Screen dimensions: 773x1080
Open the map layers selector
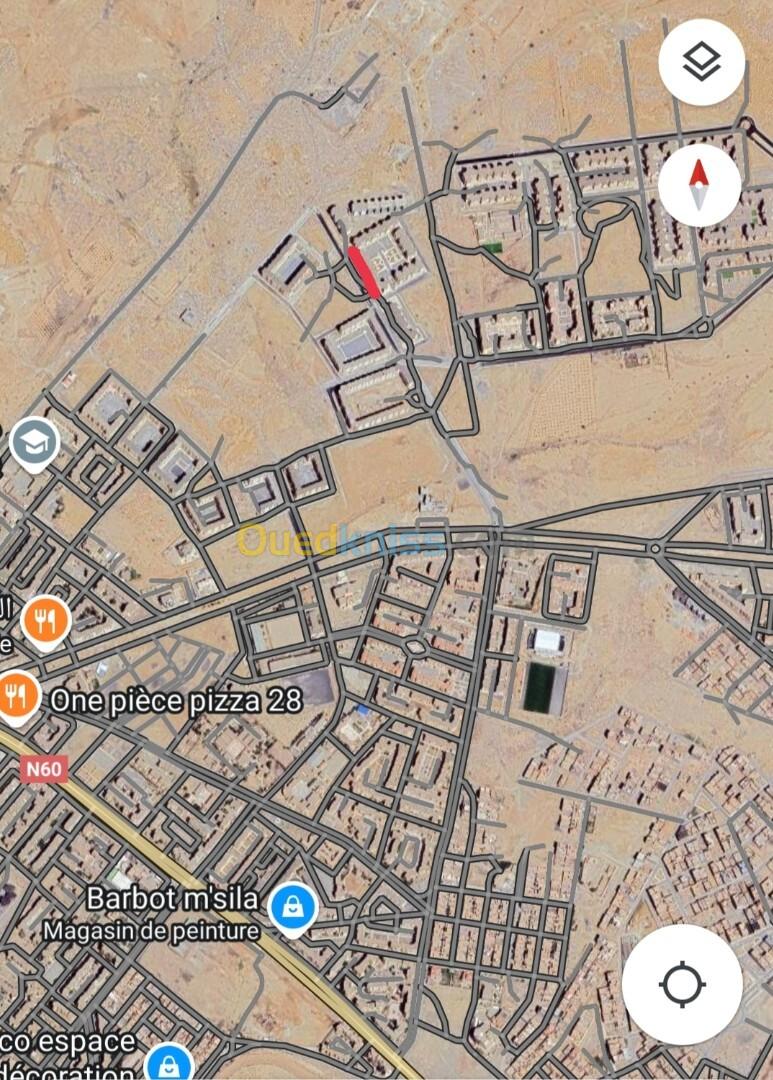(701, 62)
